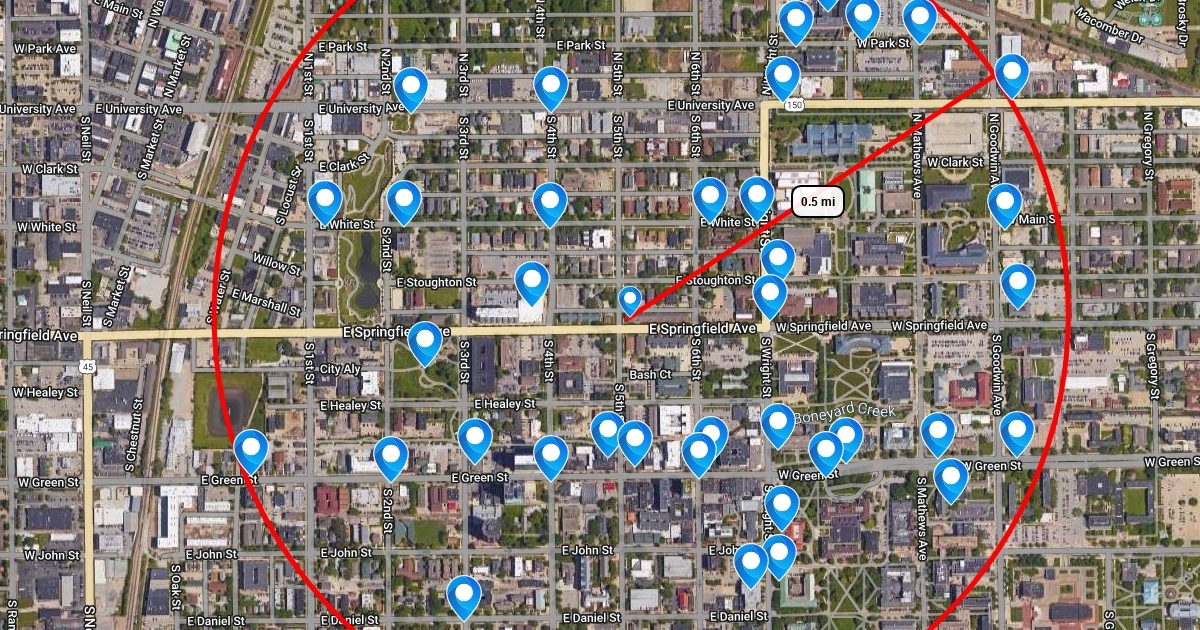Tap the pin next to the W Main St label
Viewport: 1200px width, 630px height.
pyautogui.click(x=1005, y=203)
